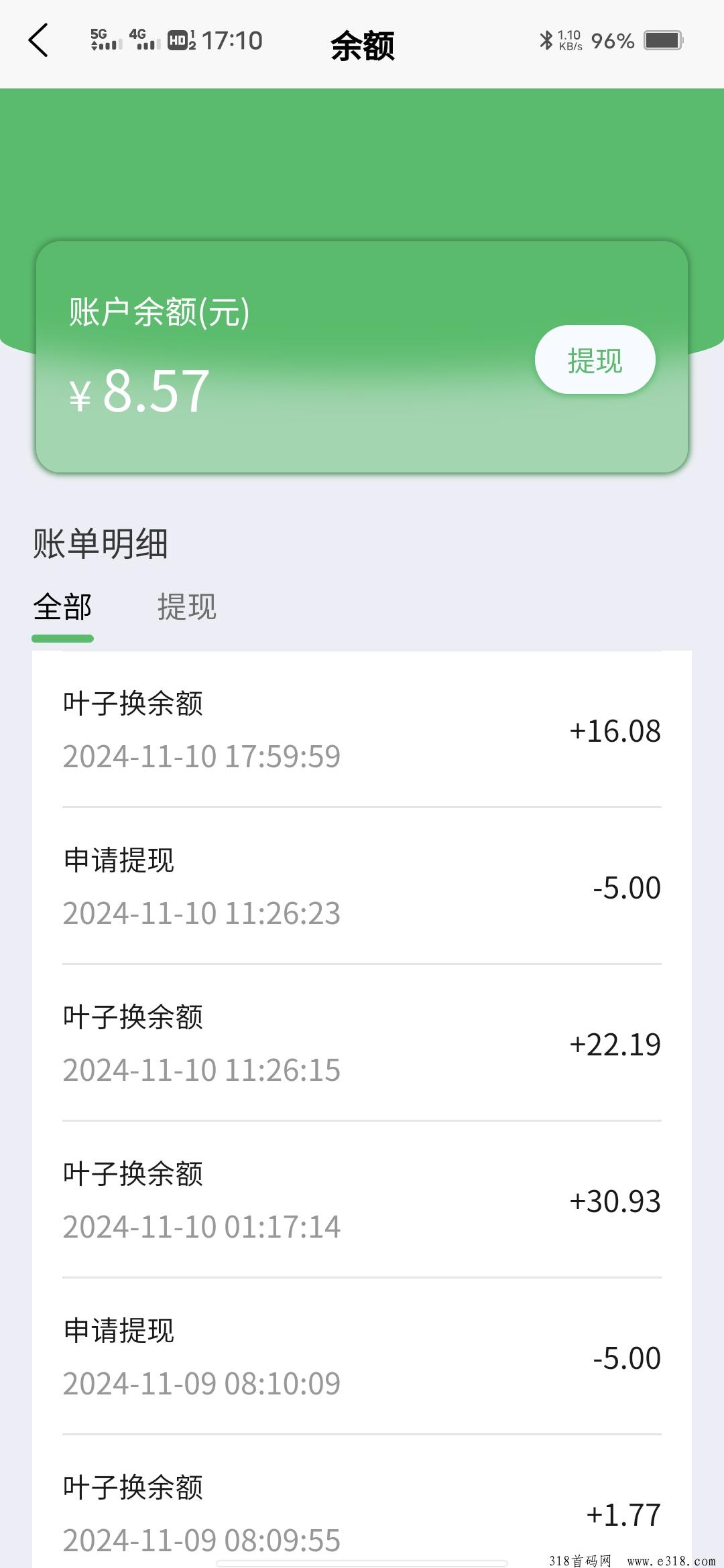Image resolution: width=724 pixels, height=1568 pixels.
Task: Go back using the top-left arrow
Action: pos(38,40)
